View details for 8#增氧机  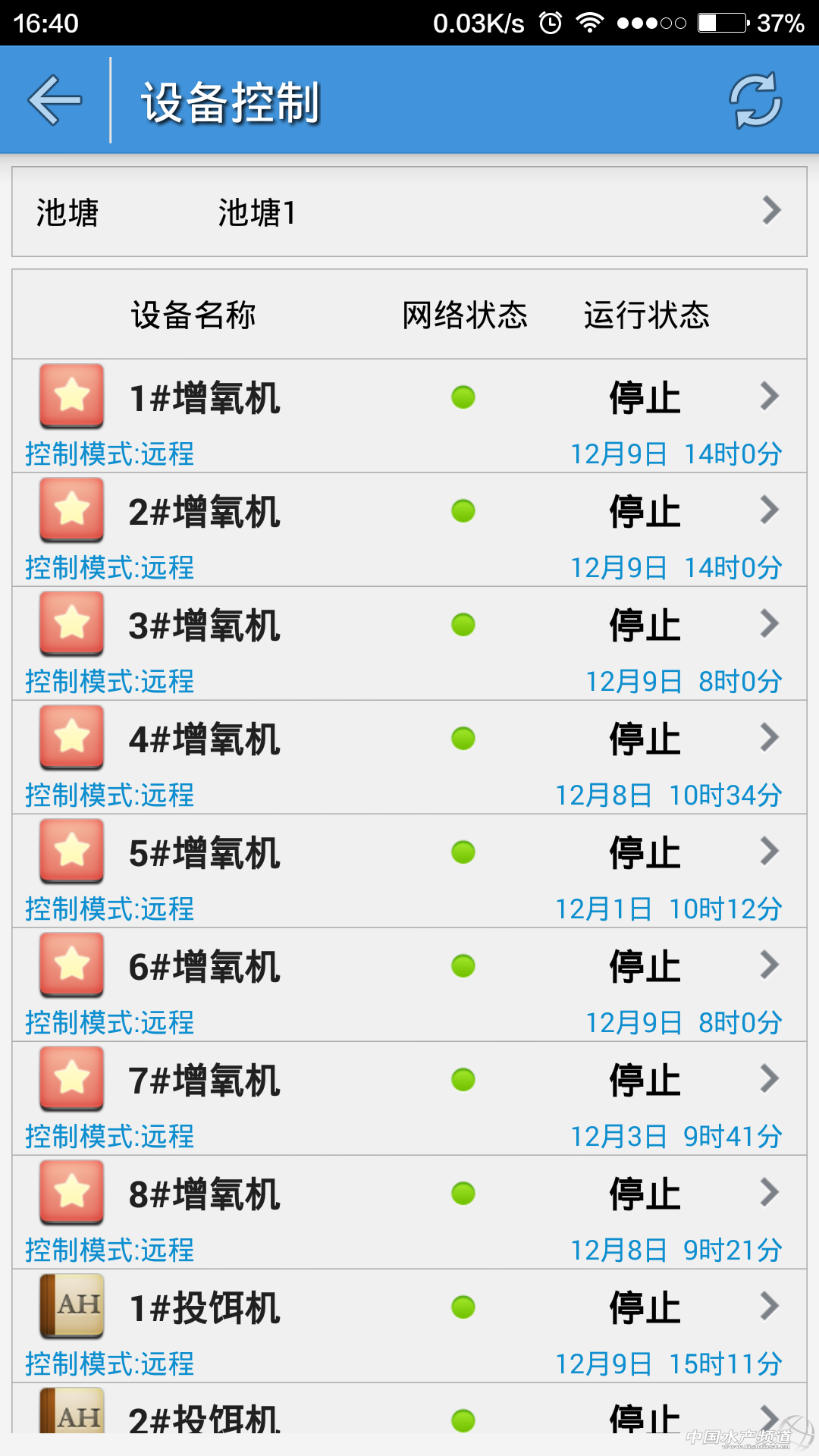click(x=409, y=1212)
